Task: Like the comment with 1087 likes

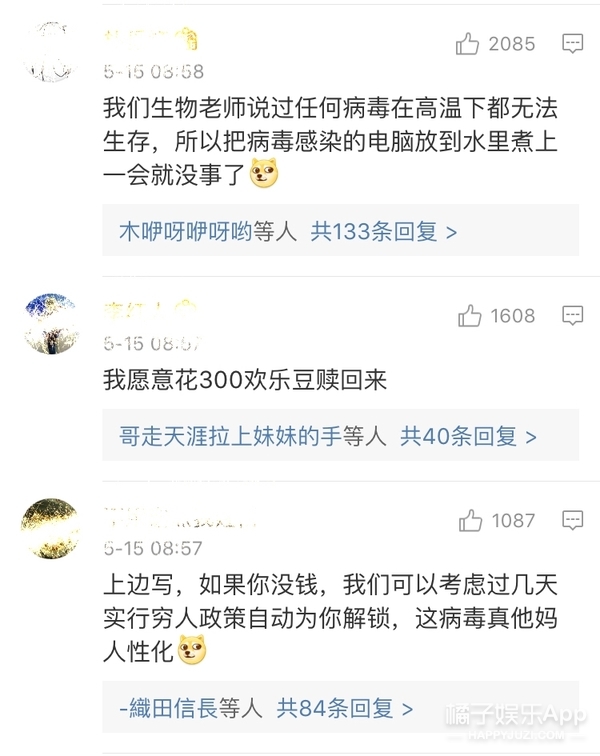Action: [470, 520]
